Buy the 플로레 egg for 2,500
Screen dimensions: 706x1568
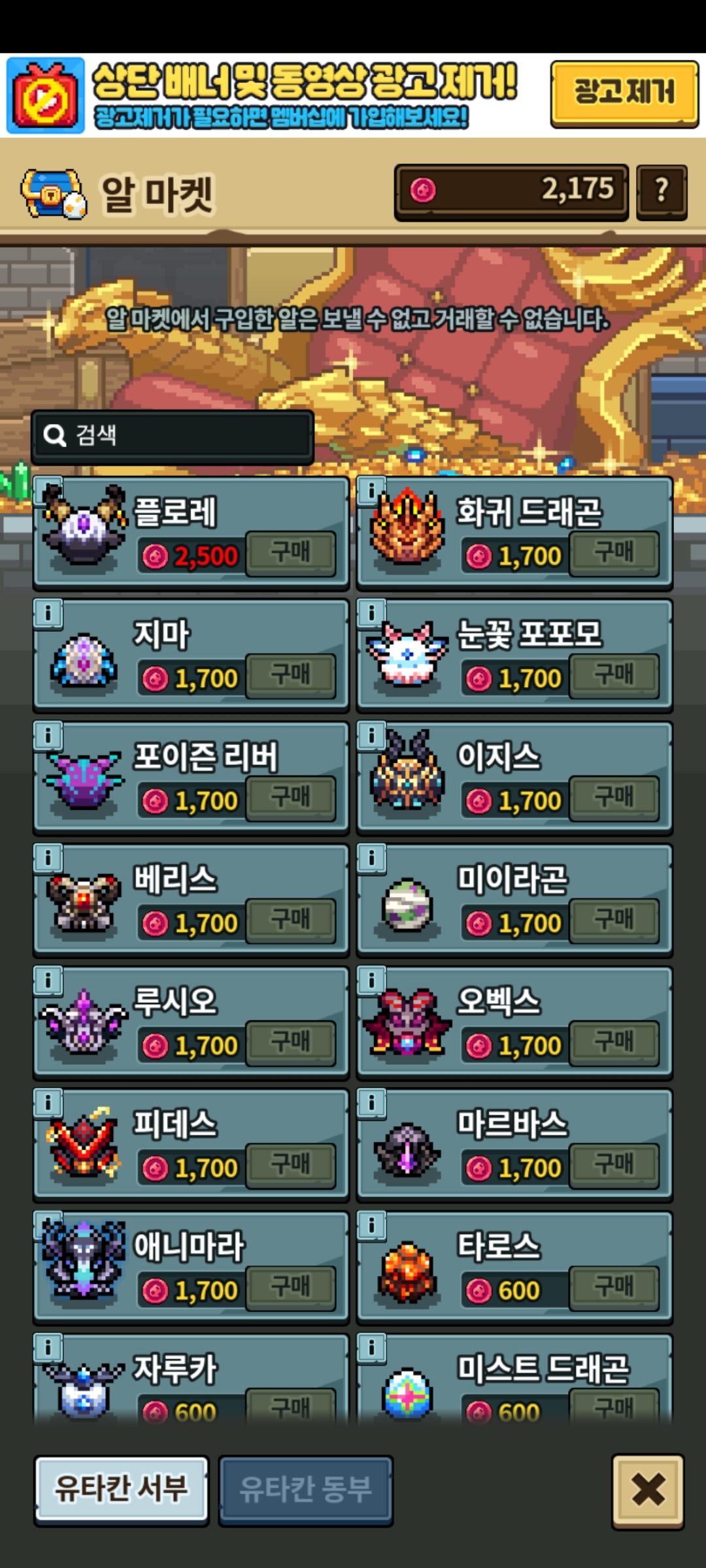(x=291, y=553)
